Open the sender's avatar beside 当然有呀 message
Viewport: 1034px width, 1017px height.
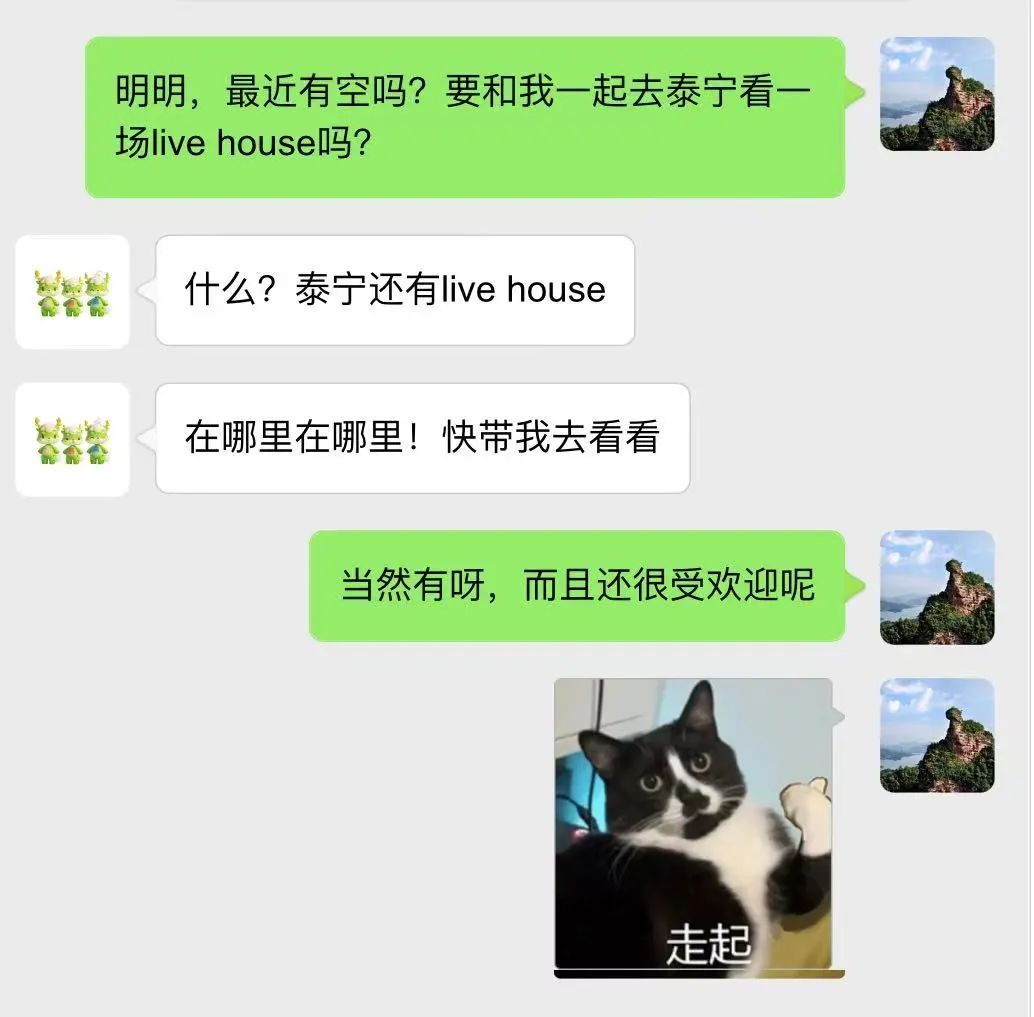click(x=937, y=587)
